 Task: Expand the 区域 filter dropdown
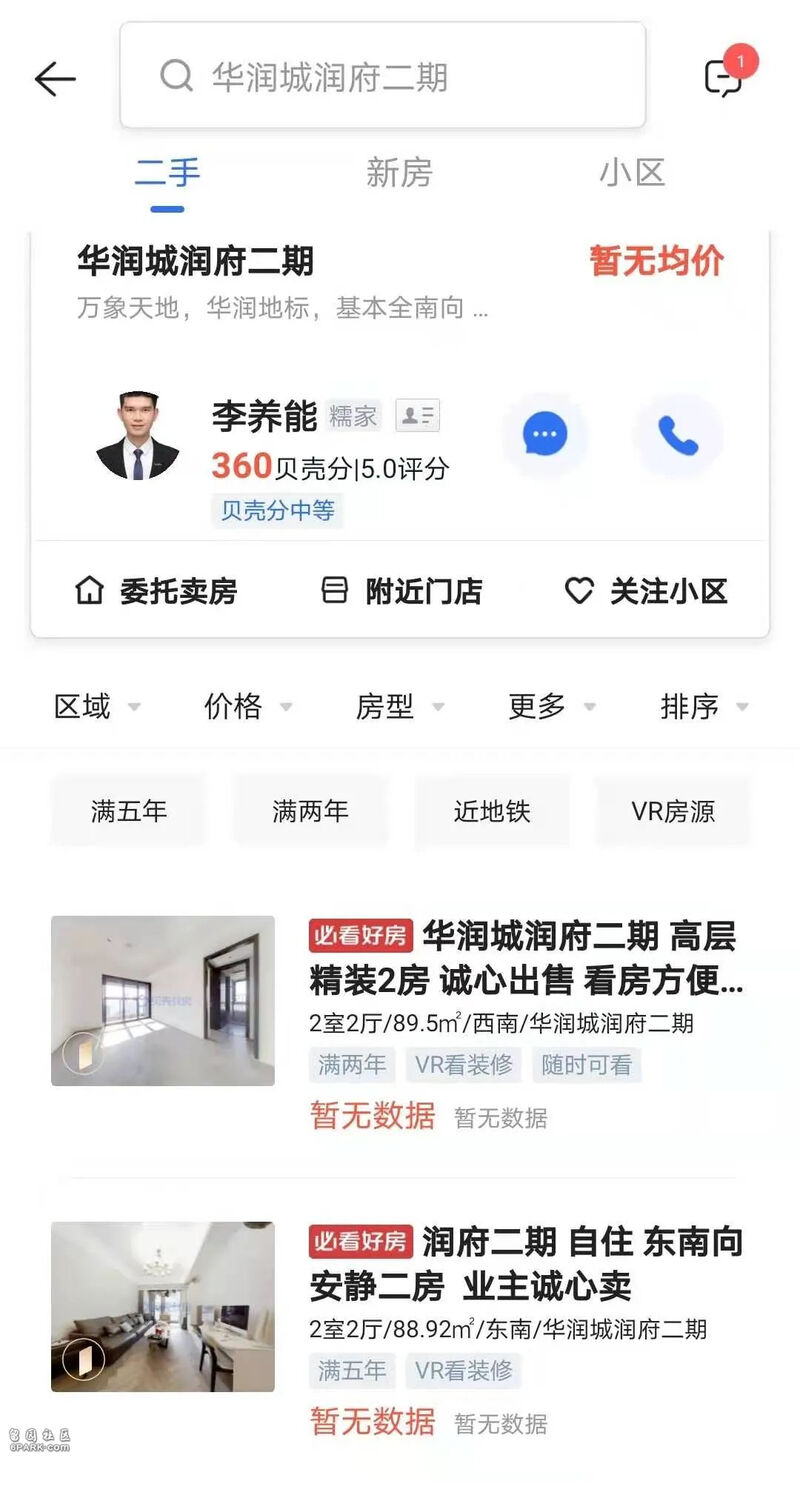97,707
